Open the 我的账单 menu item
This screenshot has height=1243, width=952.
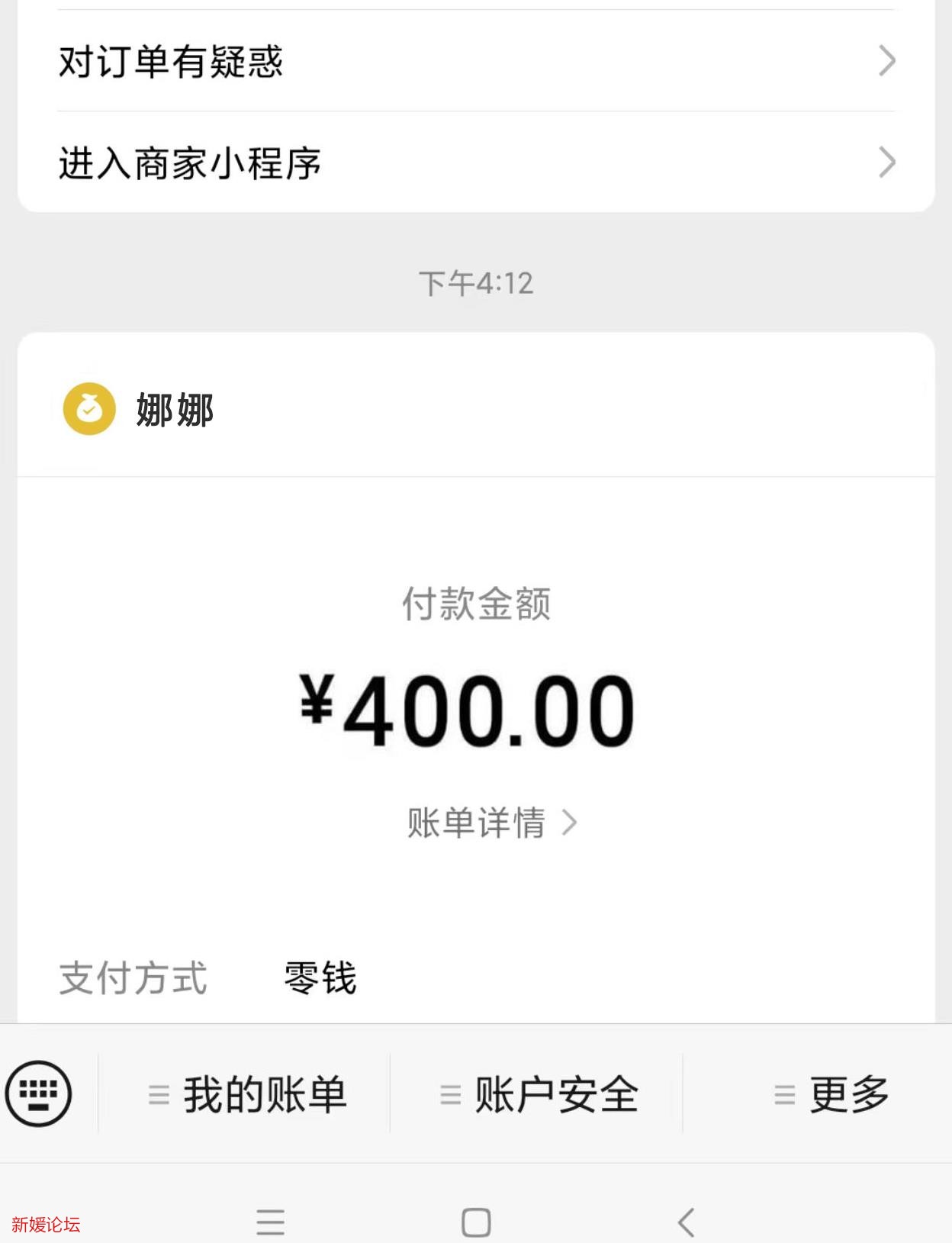(265, 1094)
